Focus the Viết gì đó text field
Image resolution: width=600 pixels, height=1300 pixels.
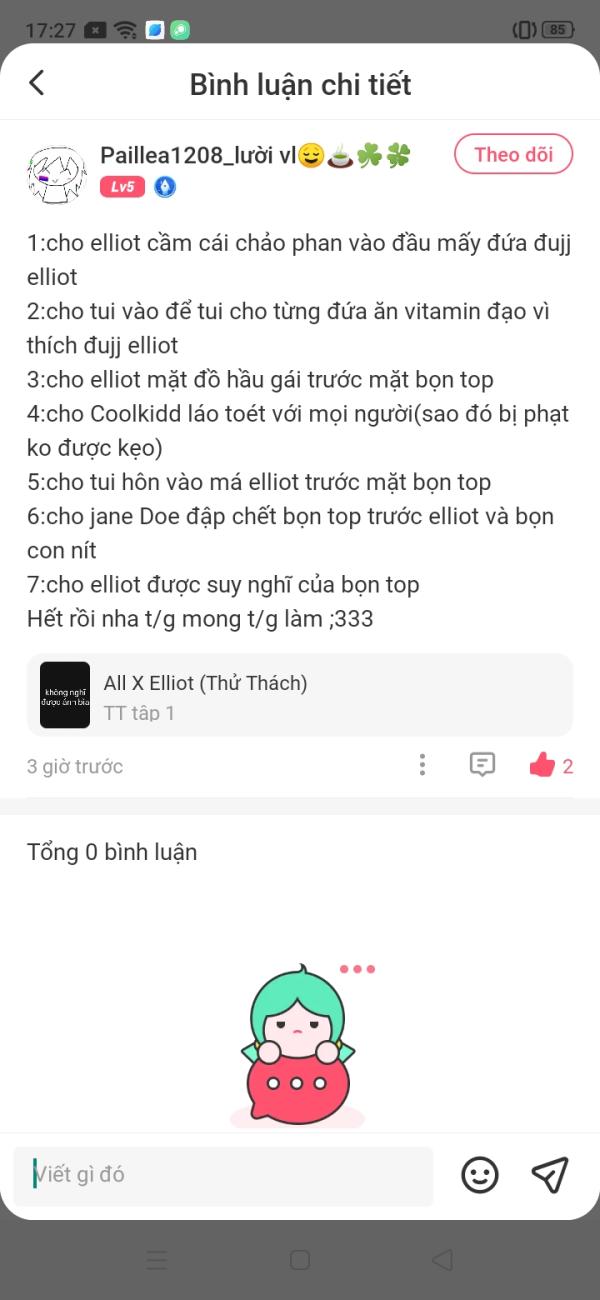(x=223, y=1175)
